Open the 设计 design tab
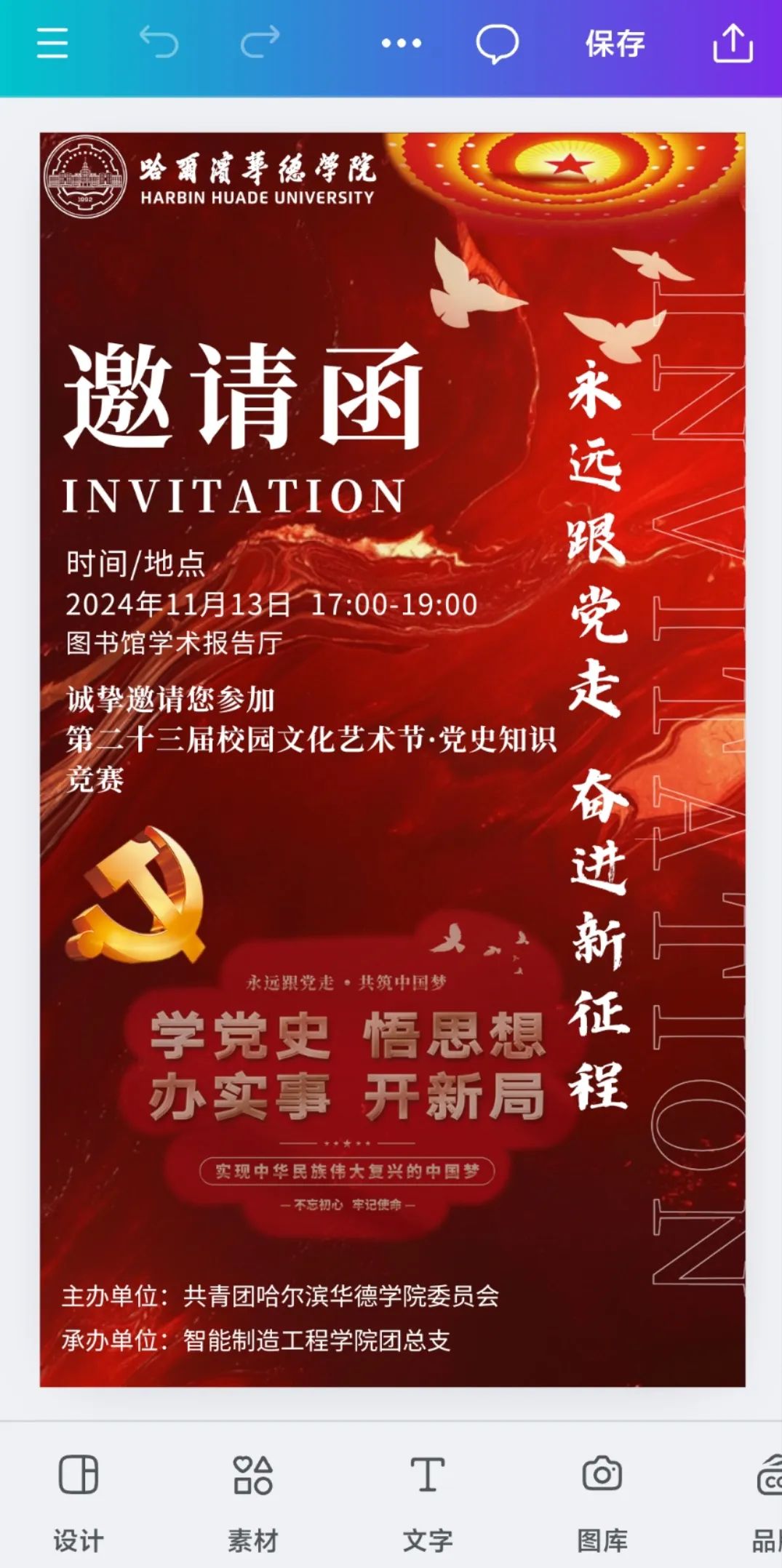The image size is (782, 1568). pos(79,1500)
